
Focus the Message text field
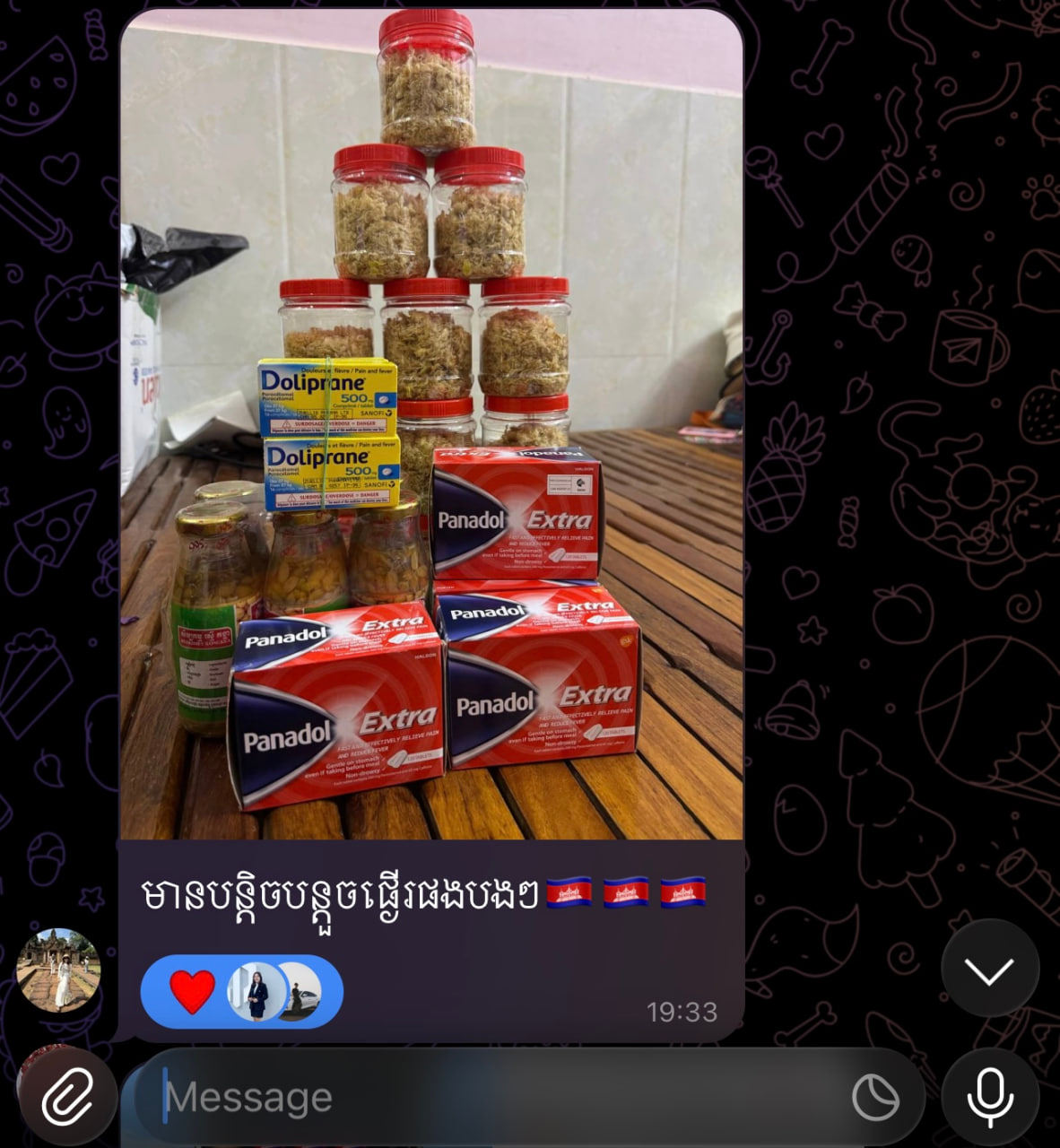pos(493,1097)
